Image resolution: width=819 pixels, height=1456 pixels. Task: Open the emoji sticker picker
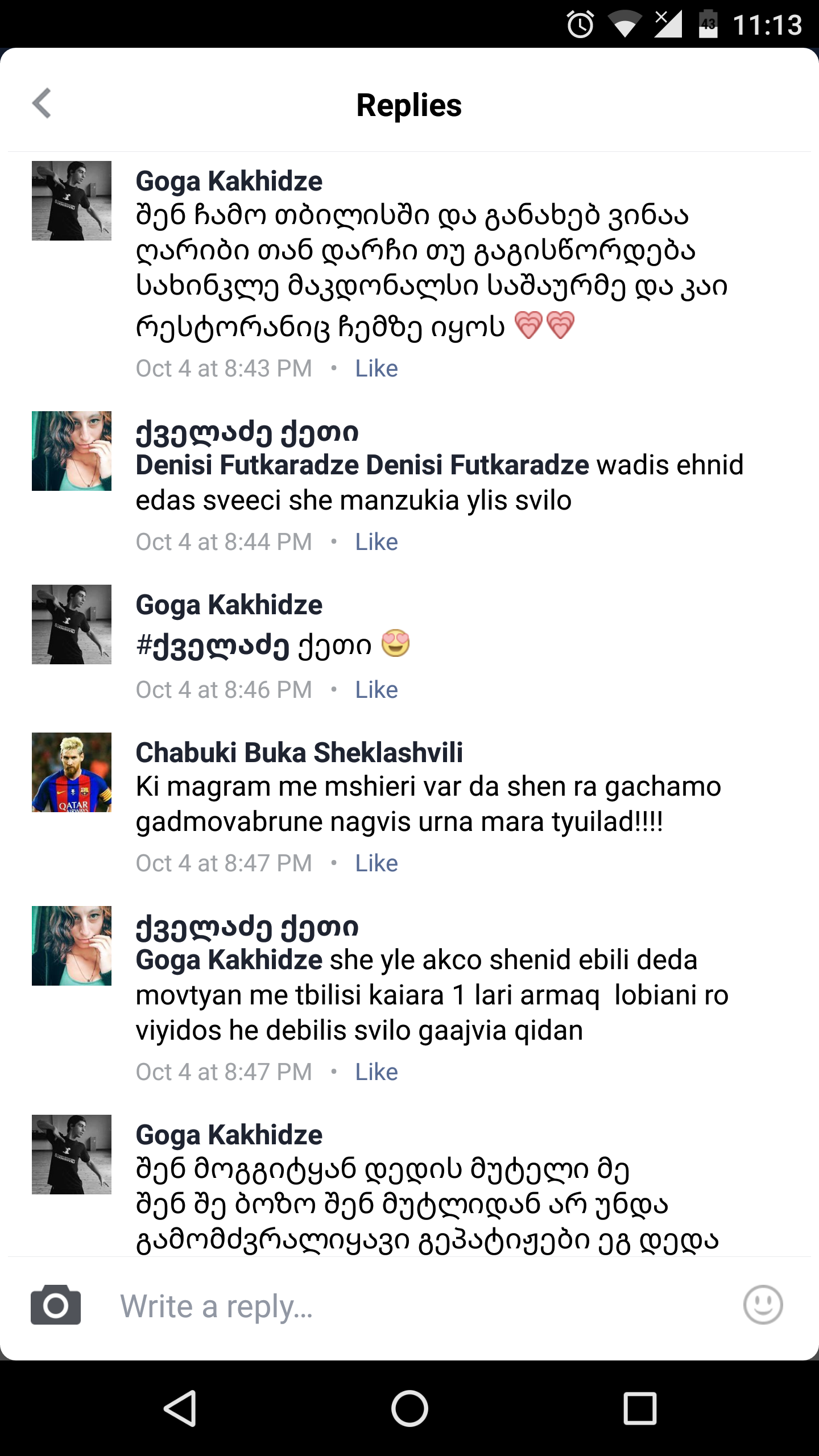(x=763, y=1305)
